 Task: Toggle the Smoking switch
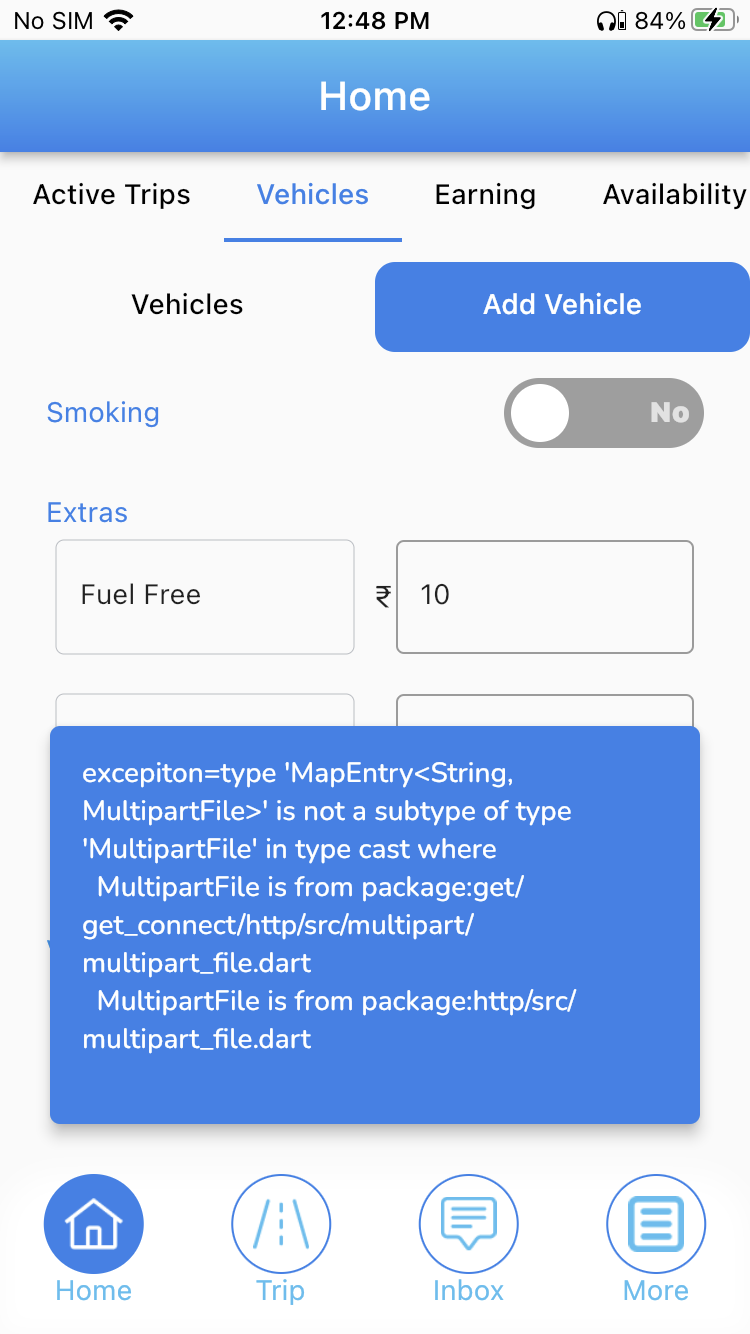point(604,413)
